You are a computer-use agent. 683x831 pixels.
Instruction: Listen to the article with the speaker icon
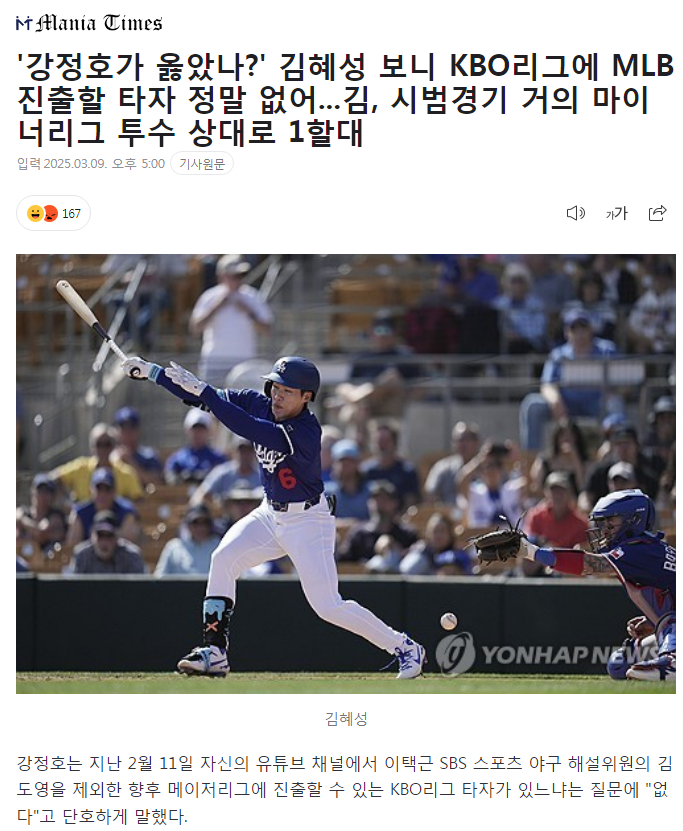pos(575,213)
